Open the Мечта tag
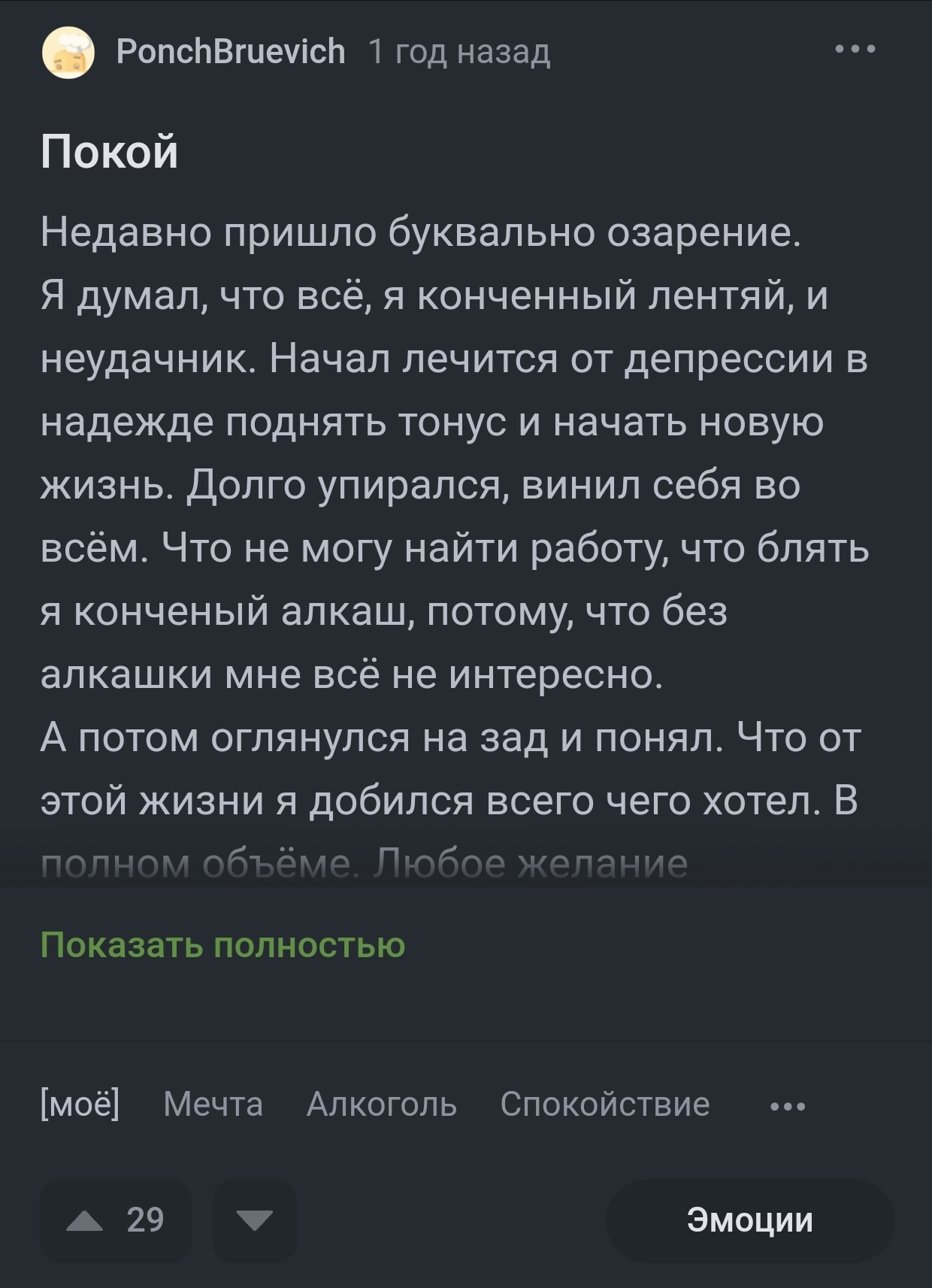932x1288 pixels. click(213, 1105)
